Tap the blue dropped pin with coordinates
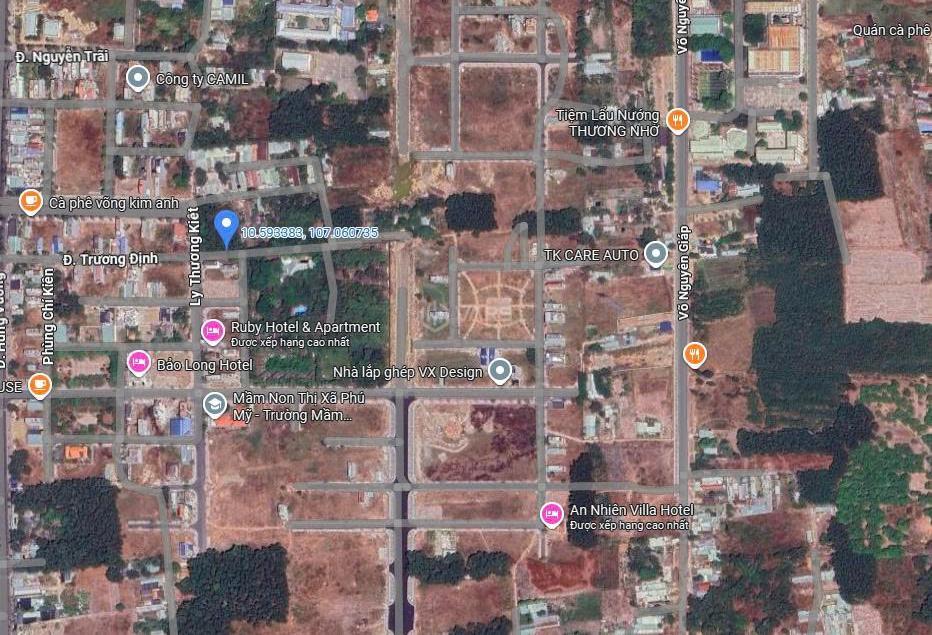The image size is (932, 635). tap(227, 228)
